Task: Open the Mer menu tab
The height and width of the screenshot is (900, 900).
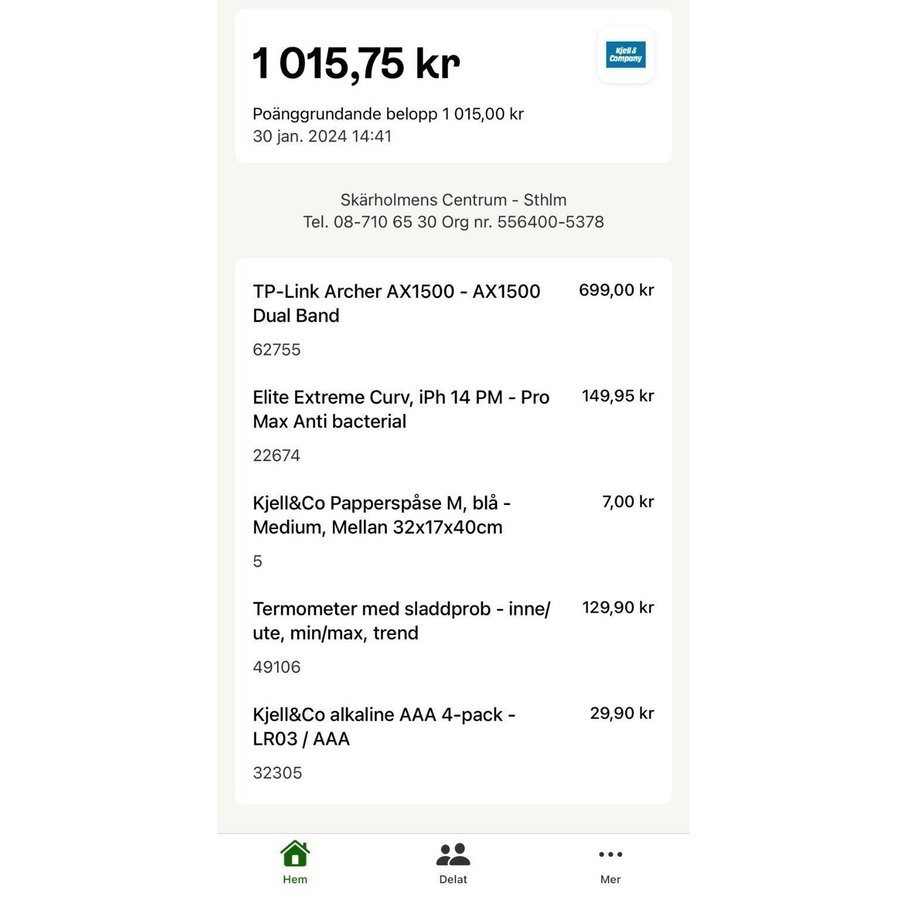Action: [610, 862]
